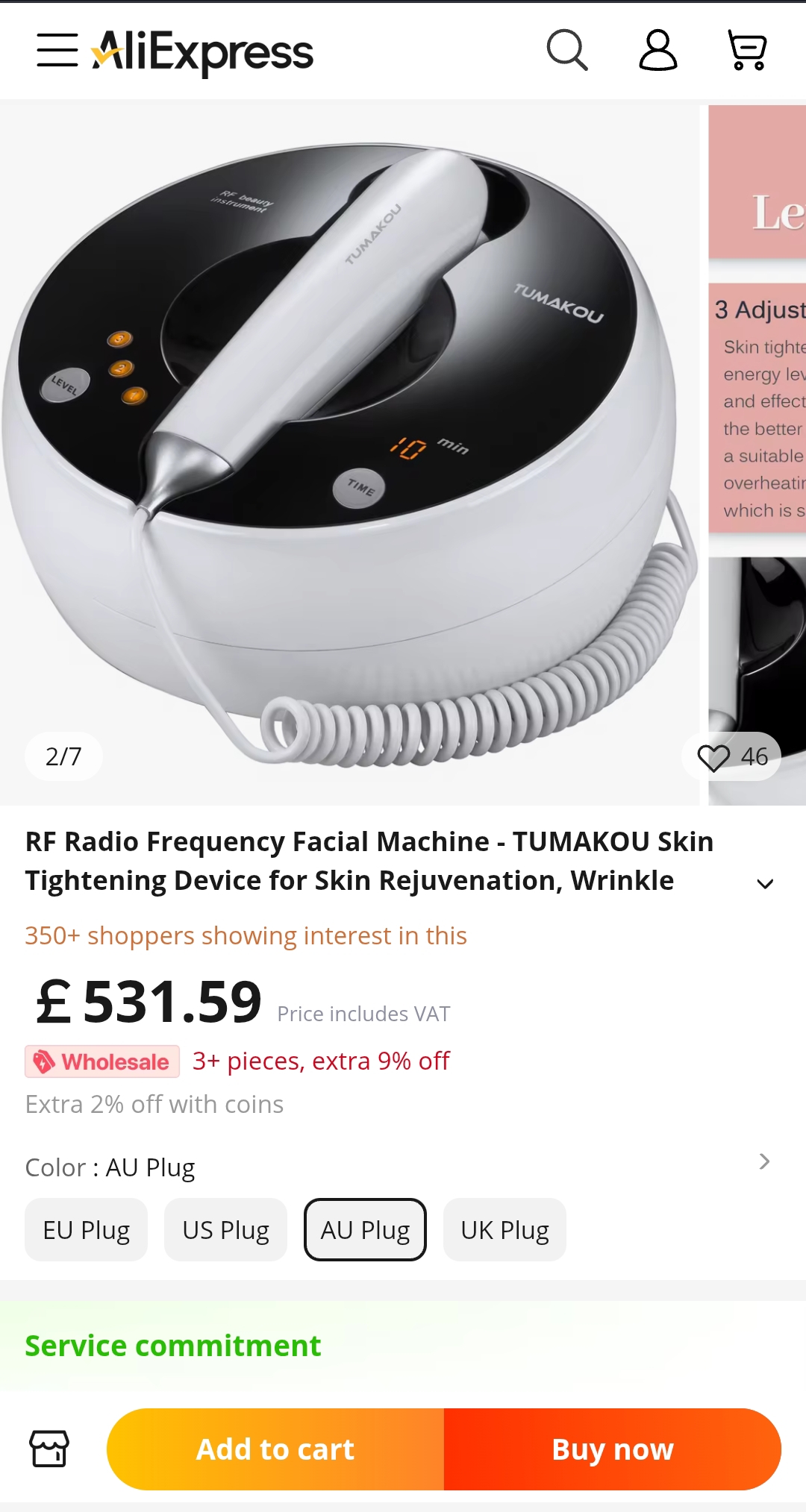Visit the seller's store icon
Image resolution: width=806 pixels, height=1512 pixels.
click(49, 1449)
